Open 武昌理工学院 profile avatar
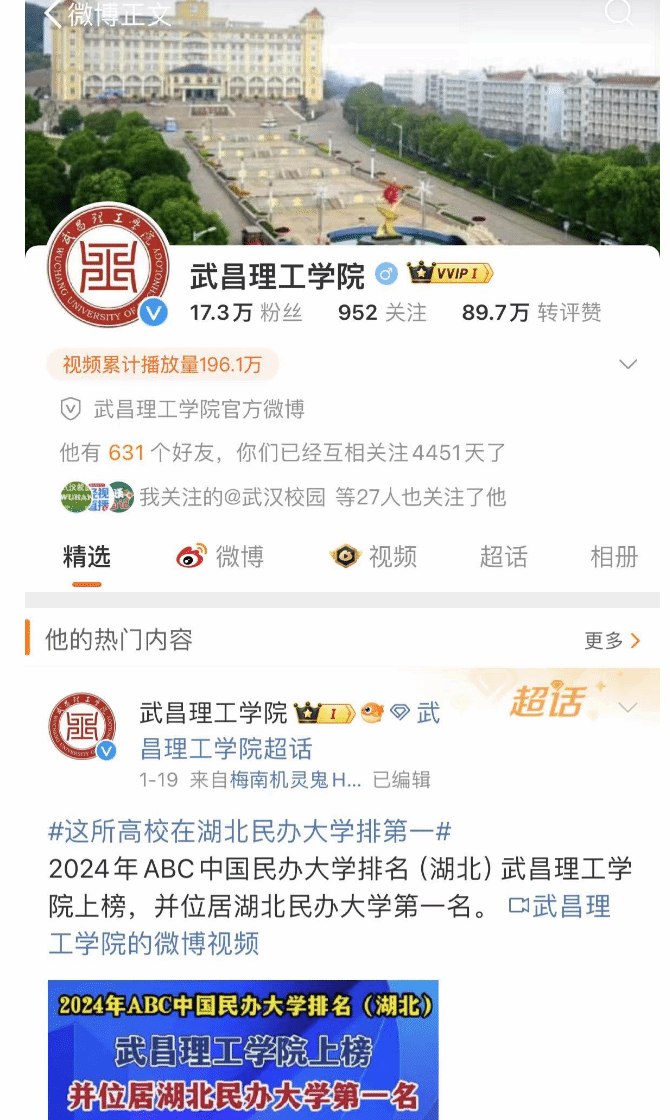 (x=106, y=268)
